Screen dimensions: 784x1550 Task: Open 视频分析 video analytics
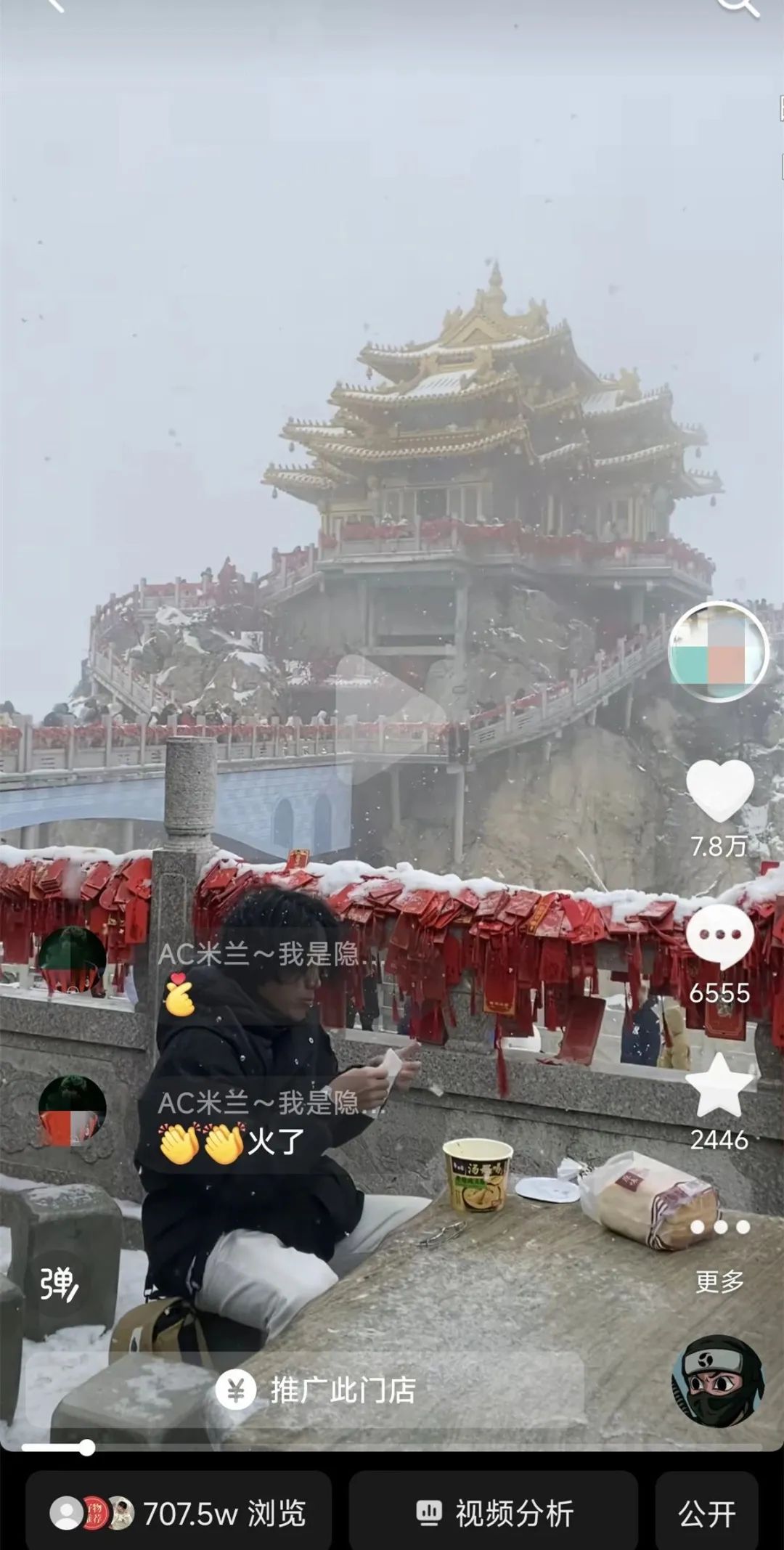[494, 1514]
